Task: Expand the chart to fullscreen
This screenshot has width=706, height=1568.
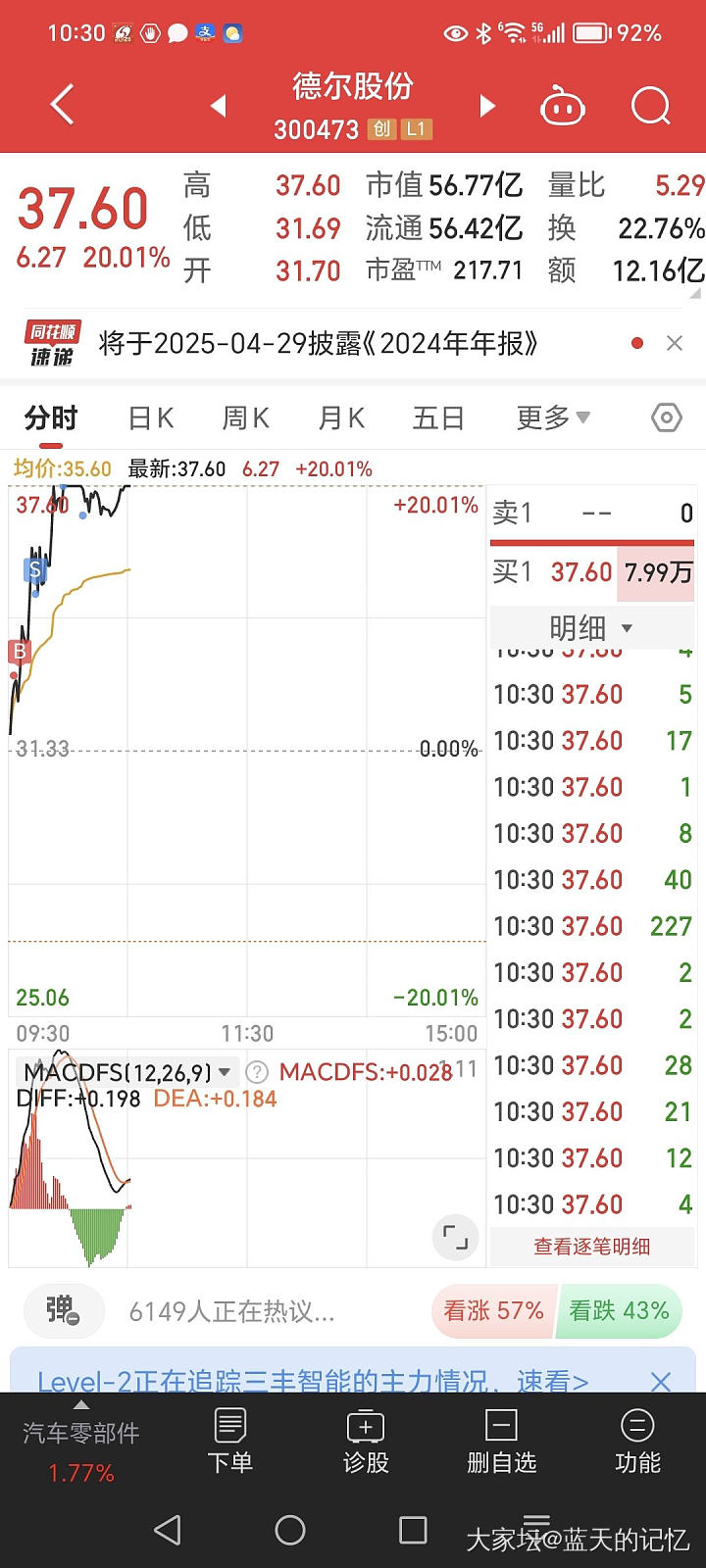Action: tap(455, 1237)
